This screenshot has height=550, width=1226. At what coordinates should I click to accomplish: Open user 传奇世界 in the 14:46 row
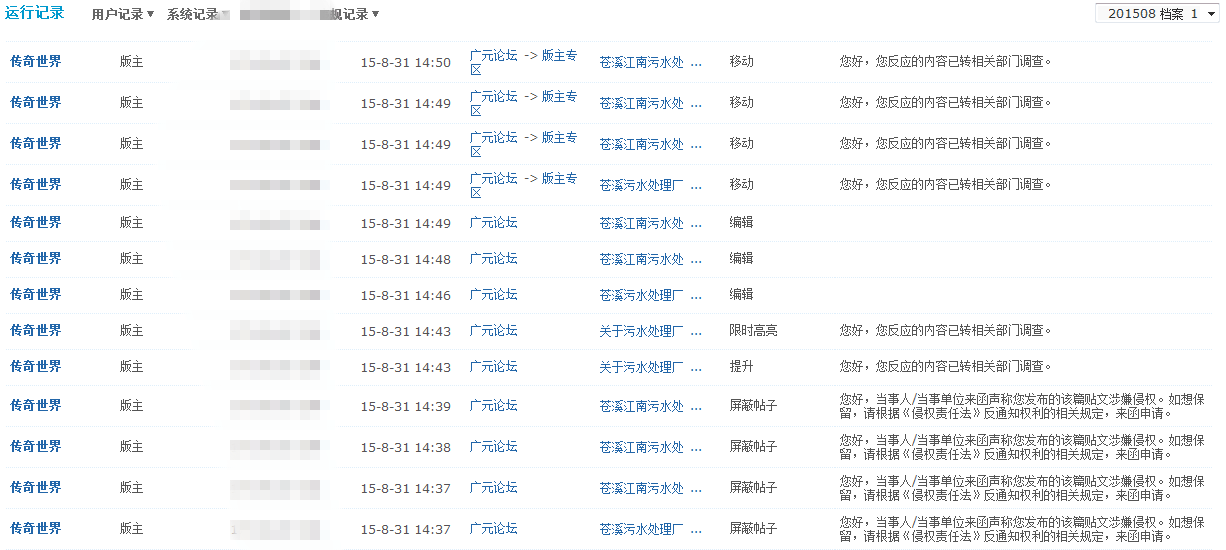[36, 294]
